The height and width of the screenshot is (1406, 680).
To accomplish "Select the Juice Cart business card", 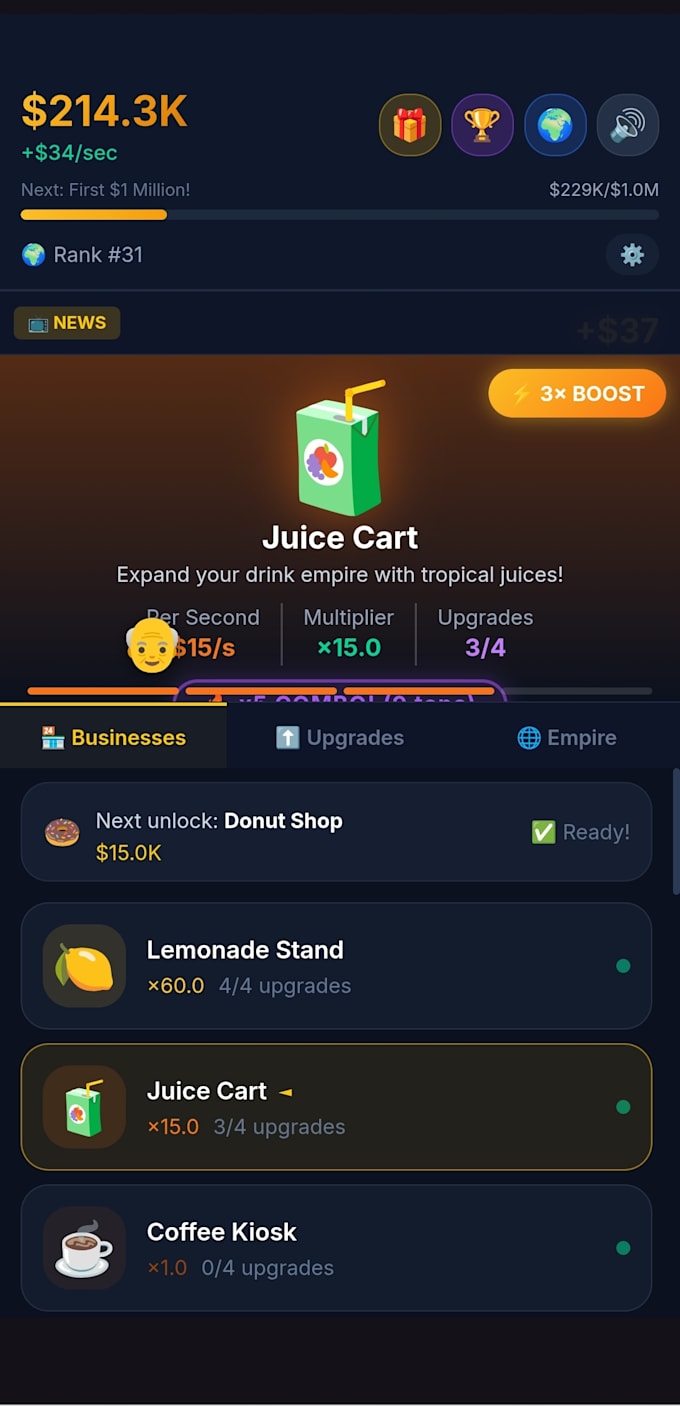I will [336, 1107].
